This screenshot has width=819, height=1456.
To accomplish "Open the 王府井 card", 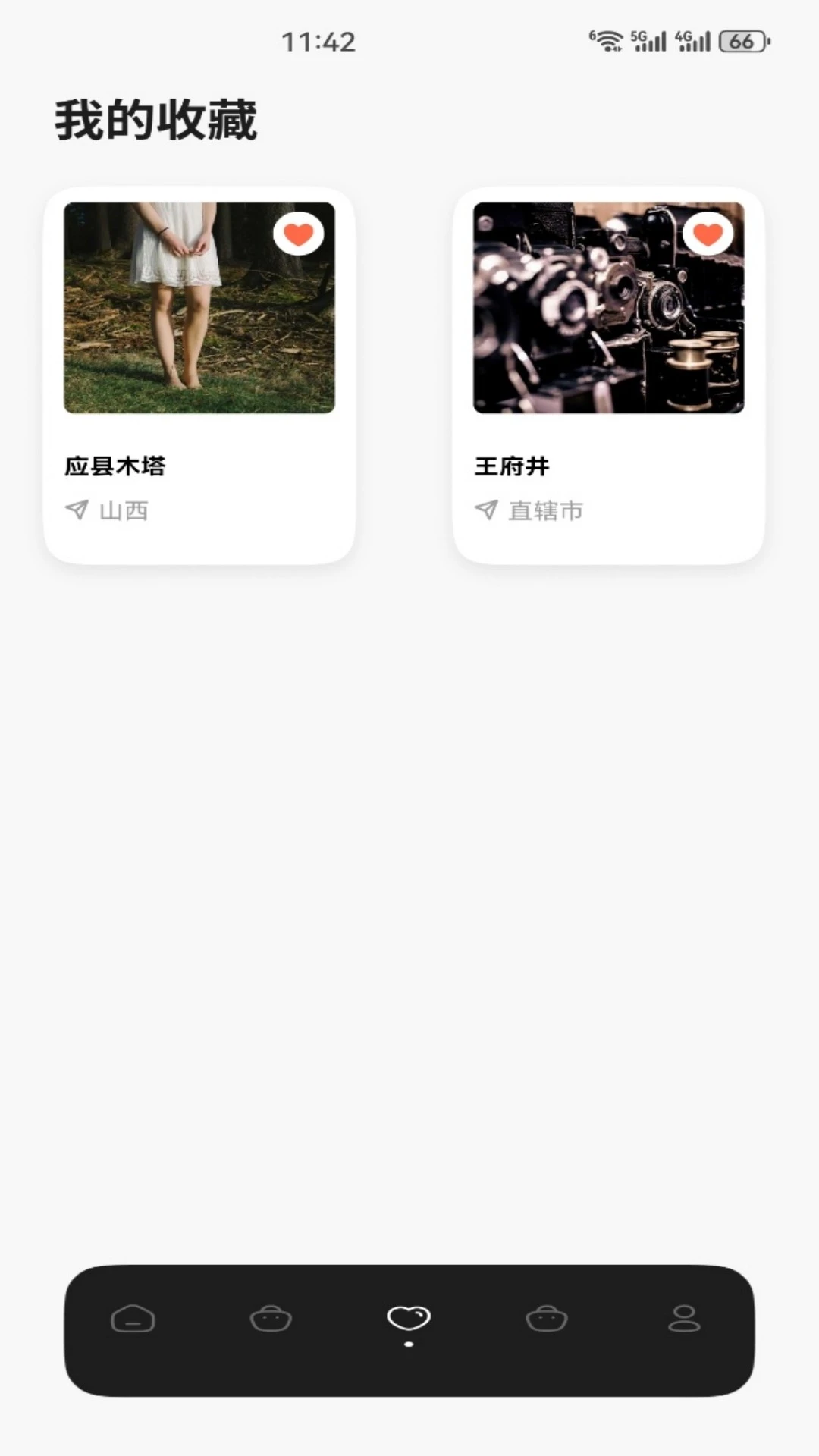I will tap(609, 375).
